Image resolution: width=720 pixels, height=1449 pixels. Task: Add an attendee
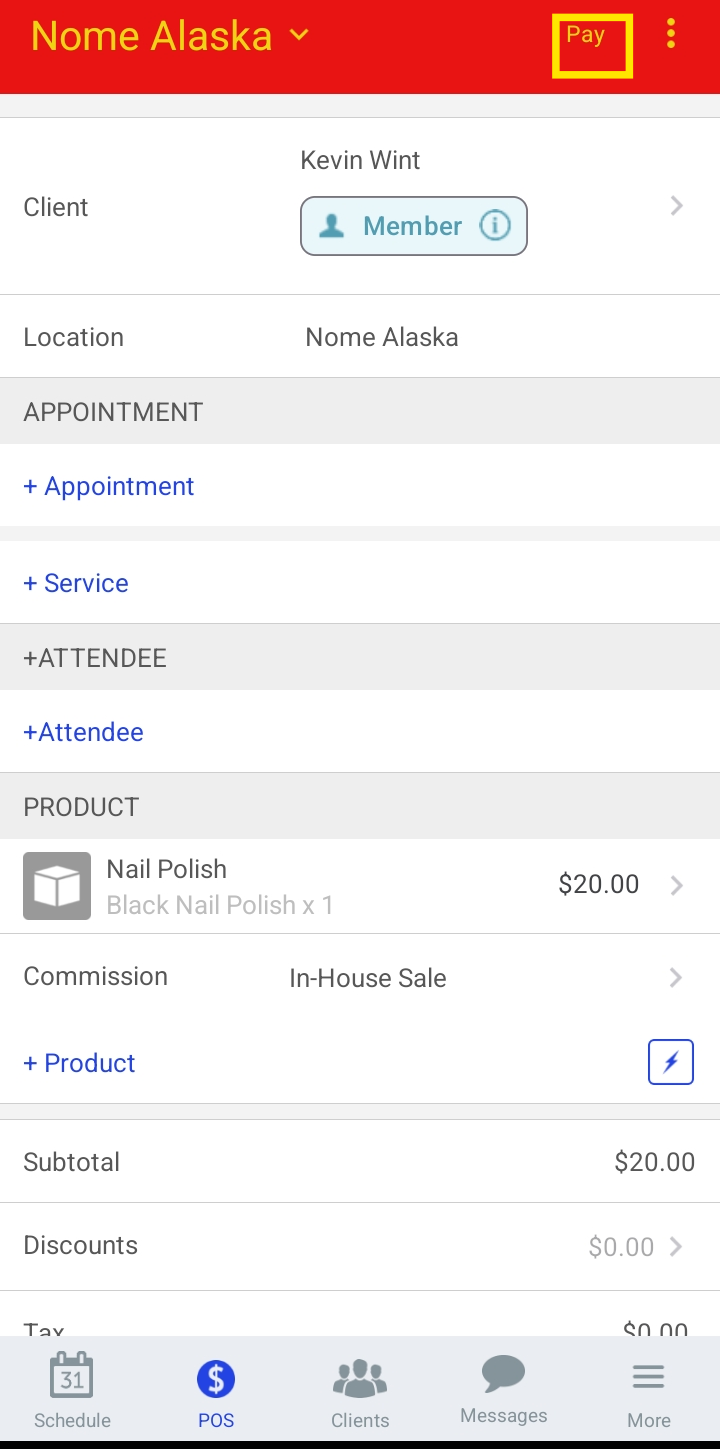pos(83,732)
